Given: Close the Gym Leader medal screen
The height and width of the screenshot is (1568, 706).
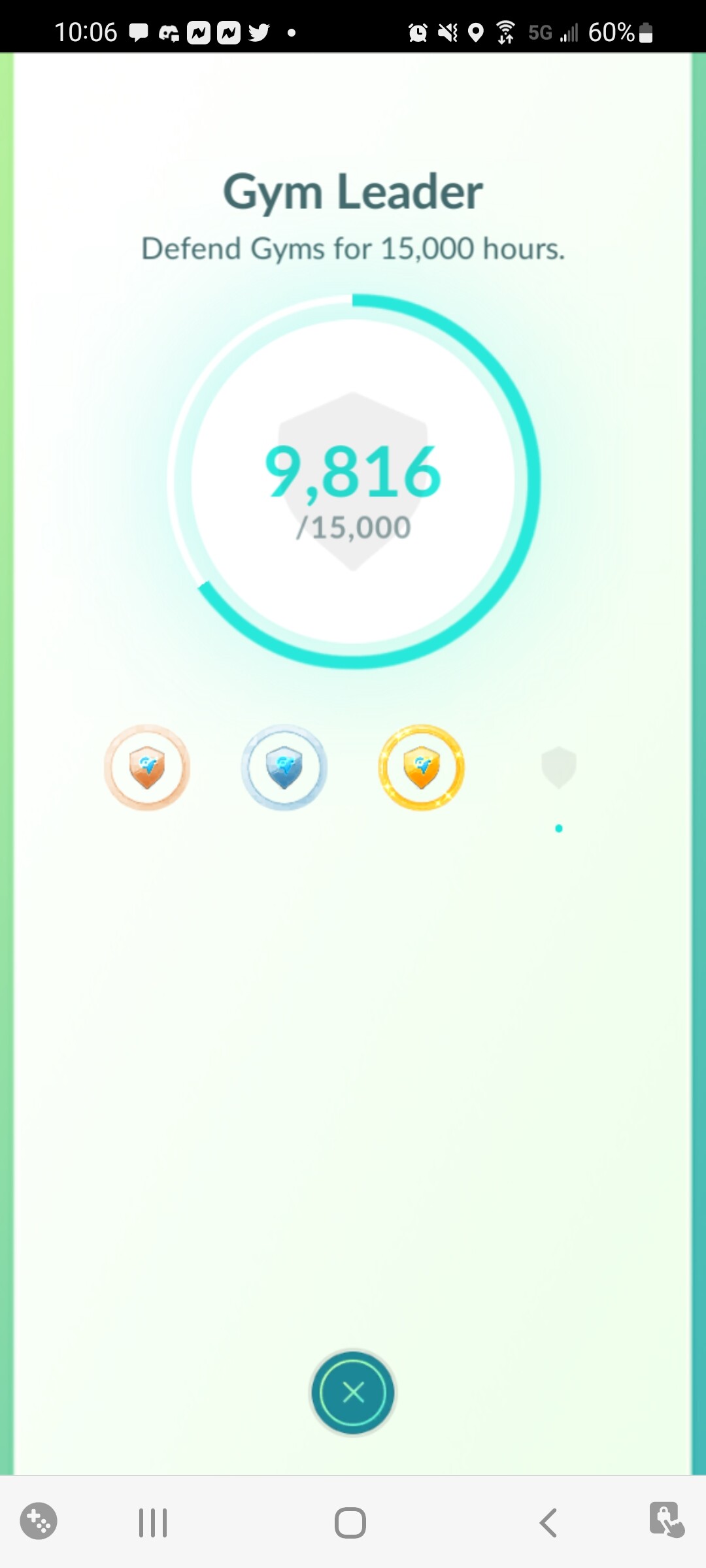Looking at the screenshot, I should pyautogui.click(x=353, y=1393).
